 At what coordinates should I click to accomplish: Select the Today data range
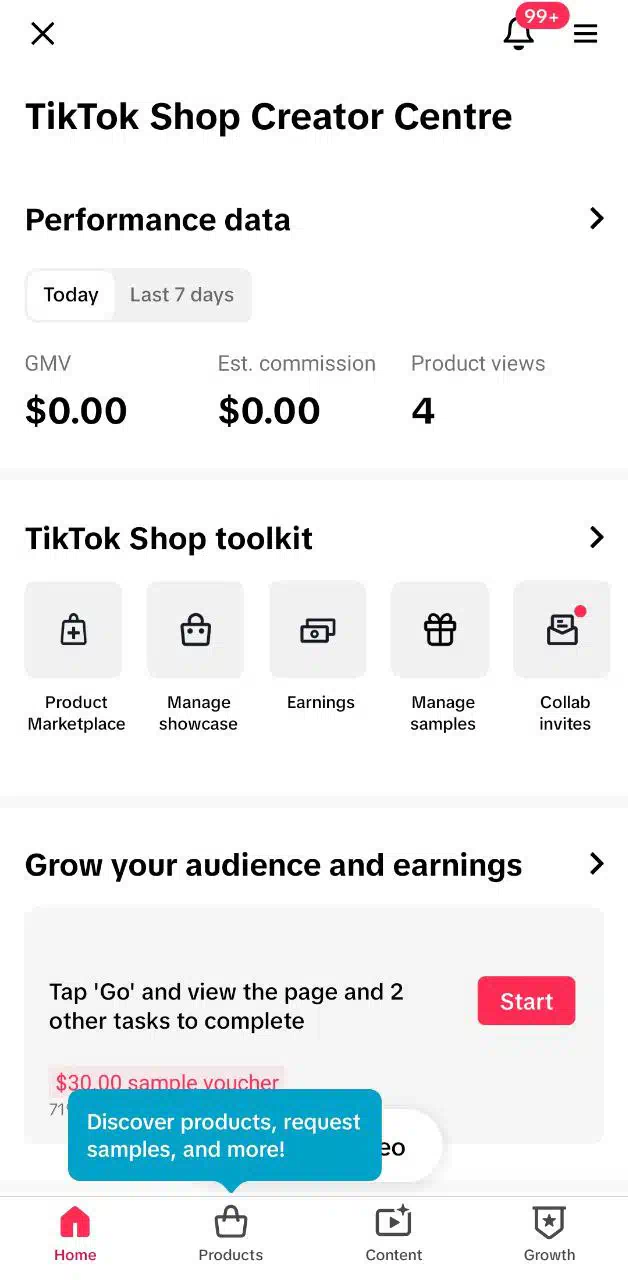coord(71,295)
